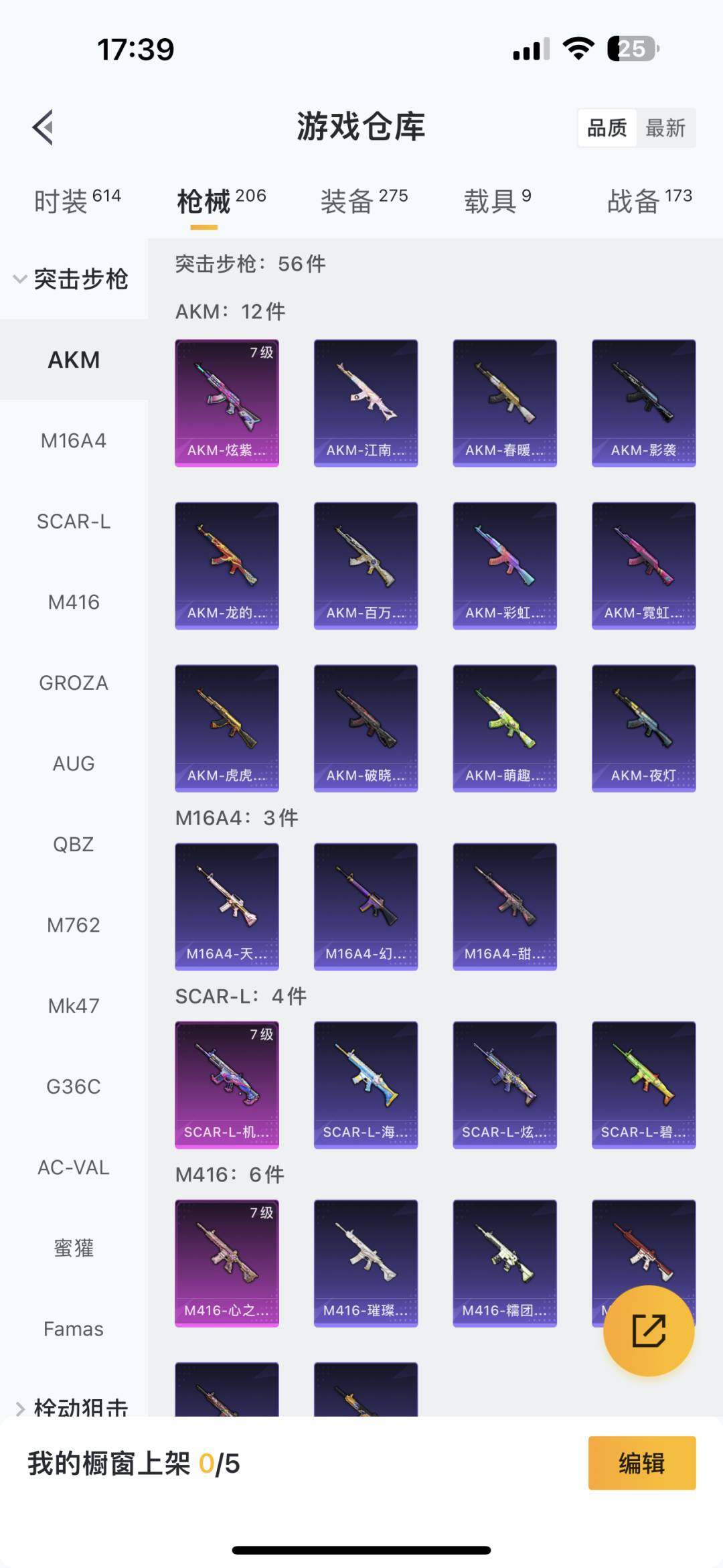This screenshot has width=723, height=1568.
Task: Open the AKM-影袭 skin tile
Action: click(x=643, y=403)
